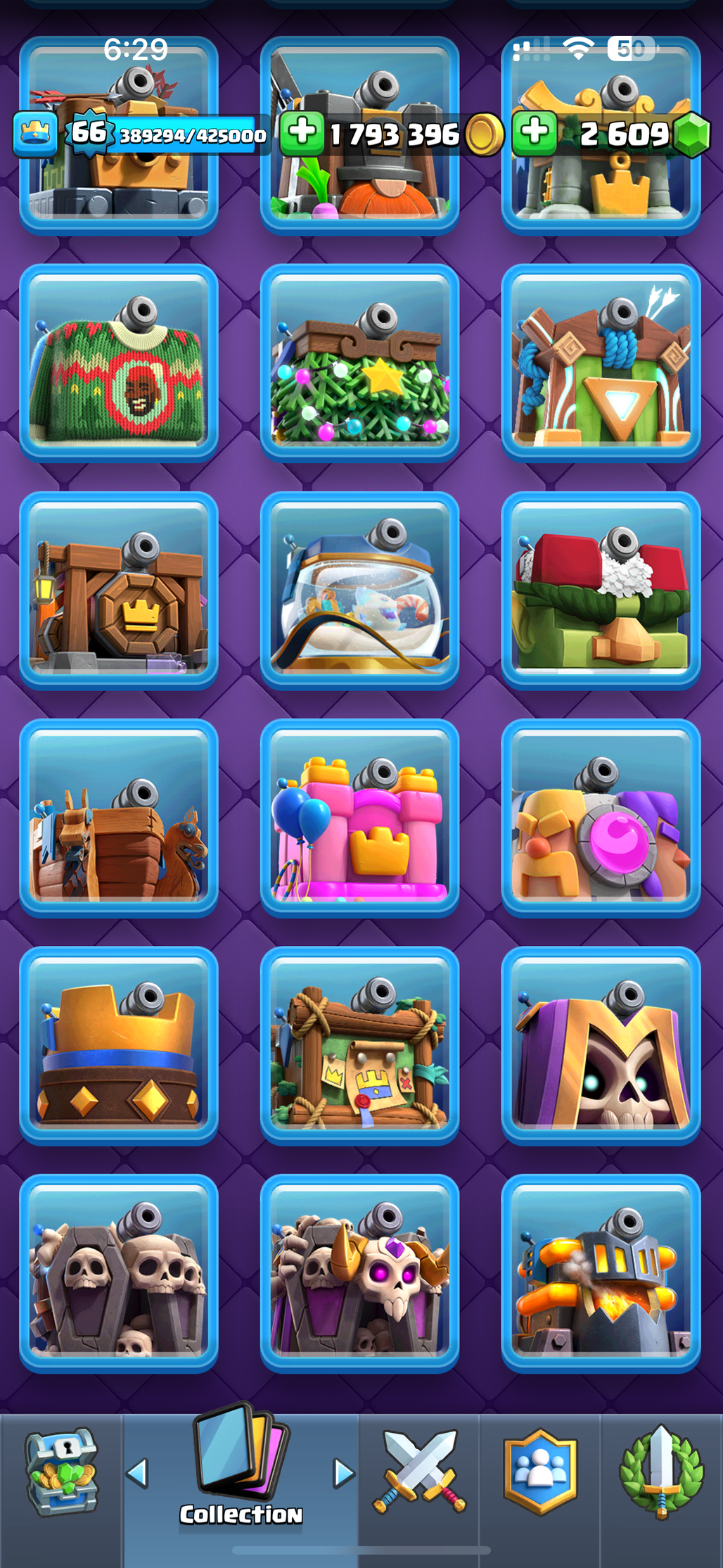Select the horned skull with purple eyes skin
Screen dimensions: 723x1568
[x=359, y=1273]
